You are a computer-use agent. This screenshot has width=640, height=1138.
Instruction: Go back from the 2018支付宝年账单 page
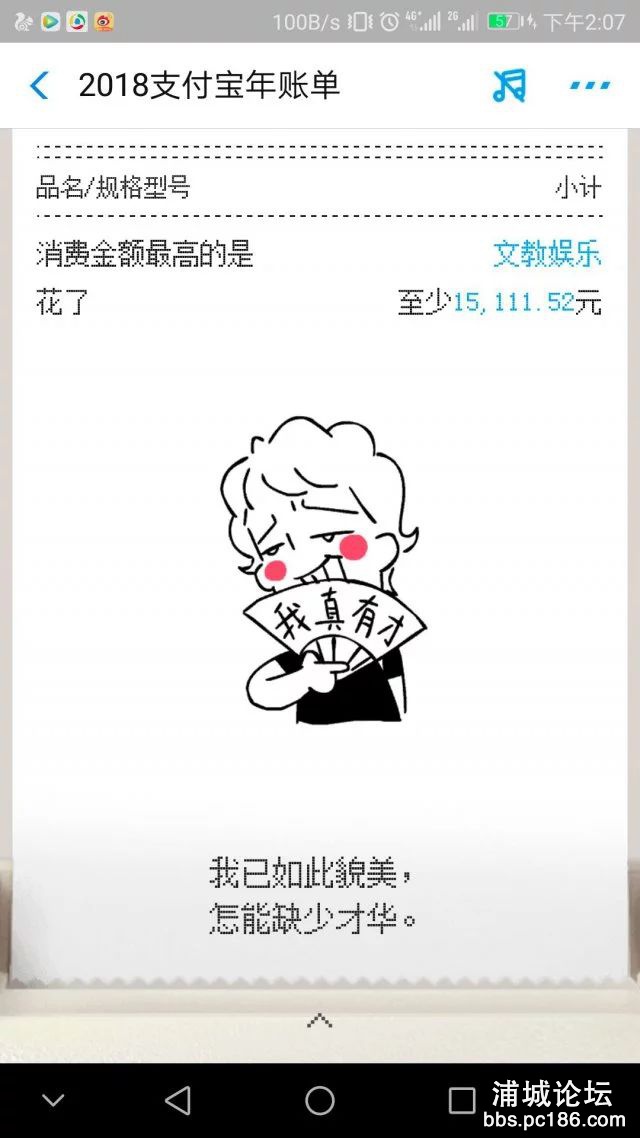[39, 86]
